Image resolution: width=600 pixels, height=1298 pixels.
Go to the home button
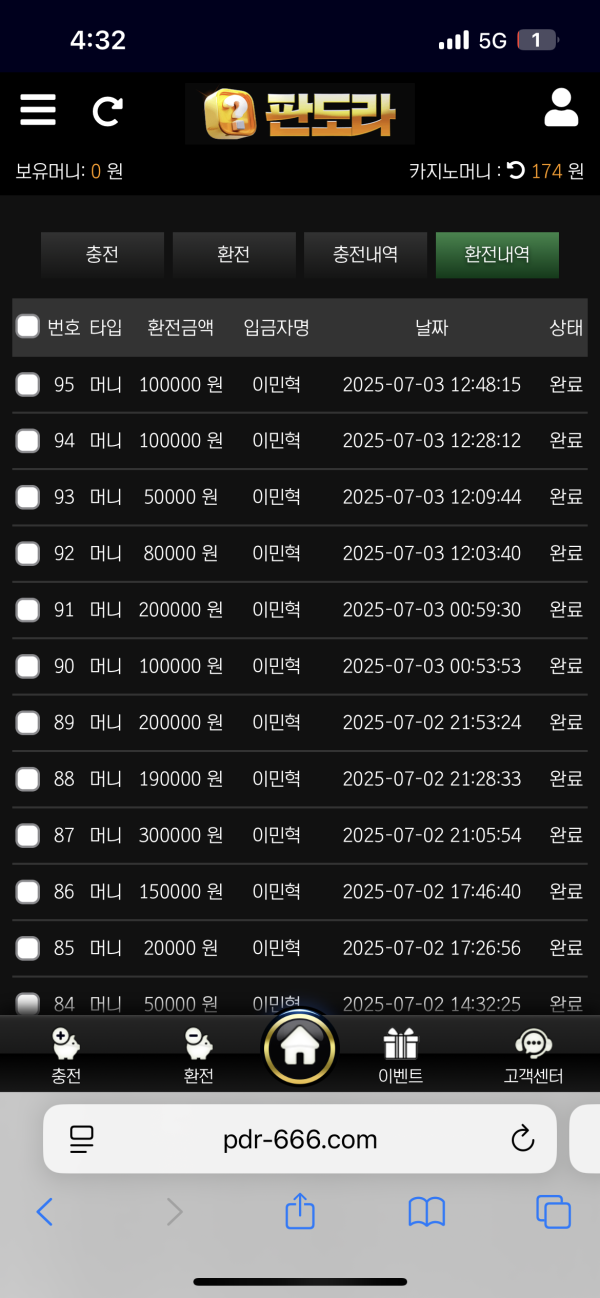tap(299, 1048)
